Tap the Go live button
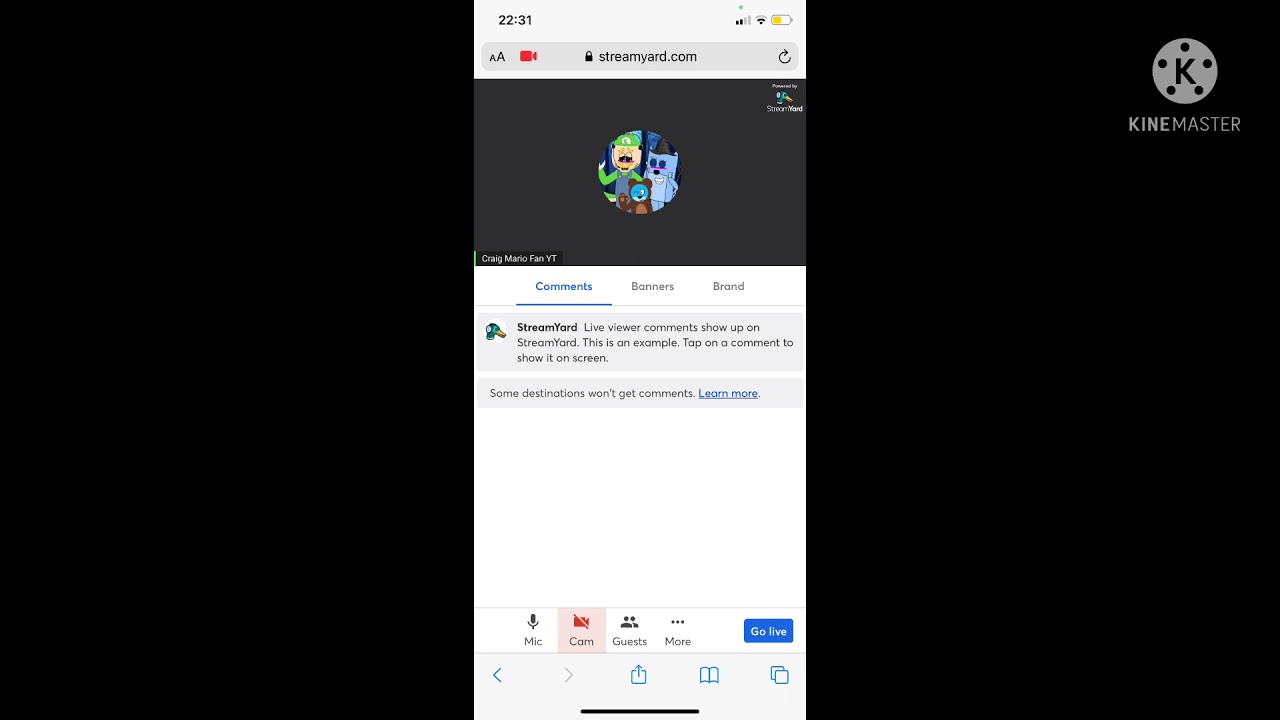The image size is (1280, 720). [768, 631]
